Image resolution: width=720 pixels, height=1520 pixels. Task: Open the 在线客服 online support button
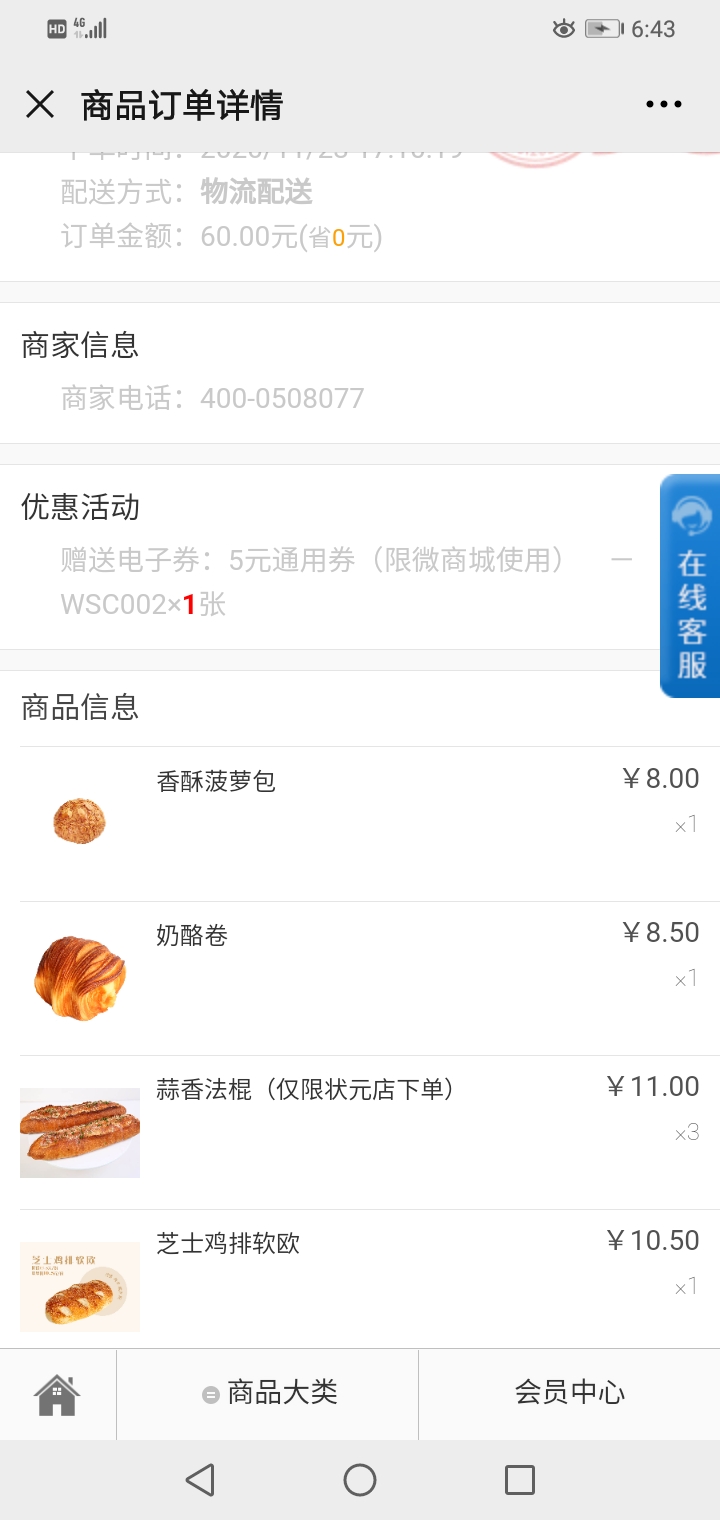(690, 586)
